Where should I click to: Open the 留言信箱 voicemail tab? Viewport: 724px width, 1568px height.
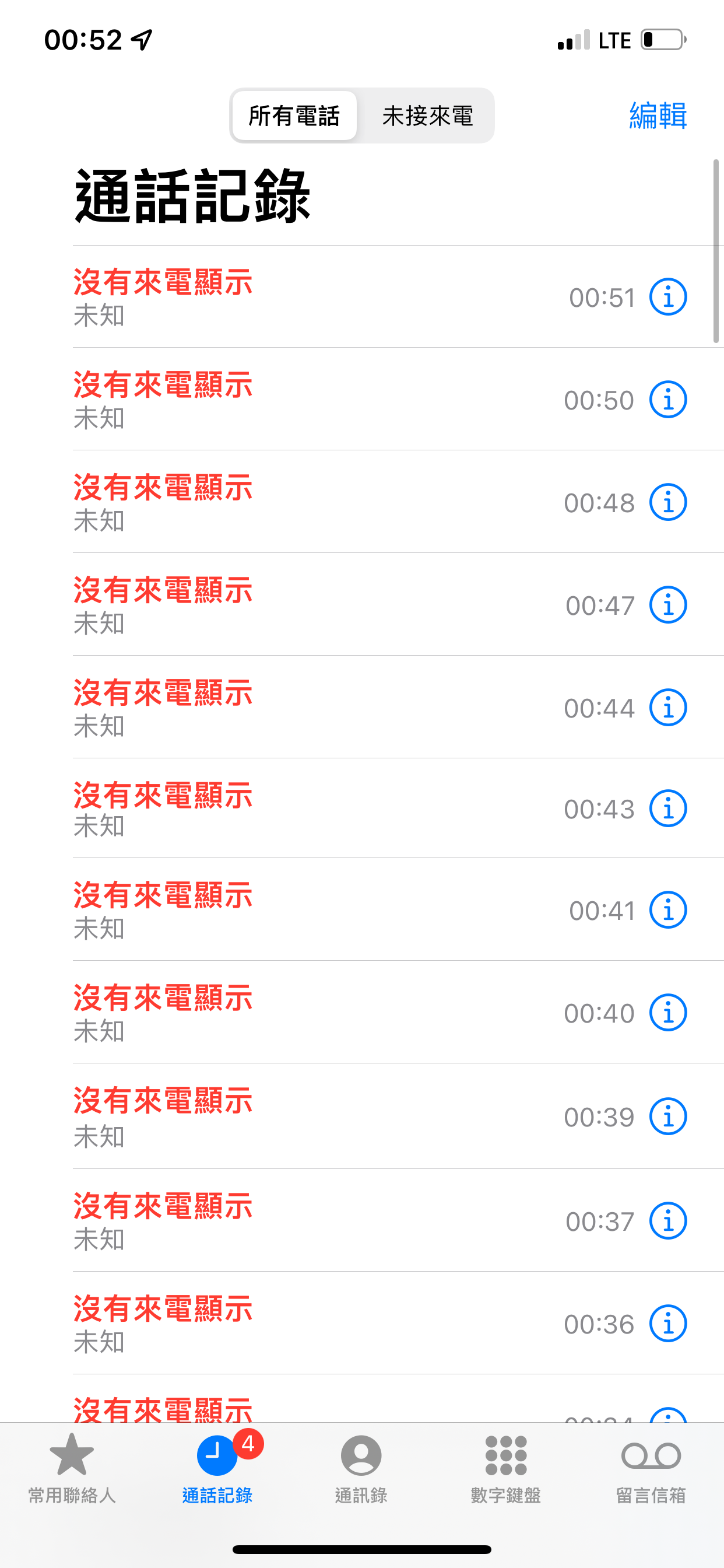(x=651, y=1468)
